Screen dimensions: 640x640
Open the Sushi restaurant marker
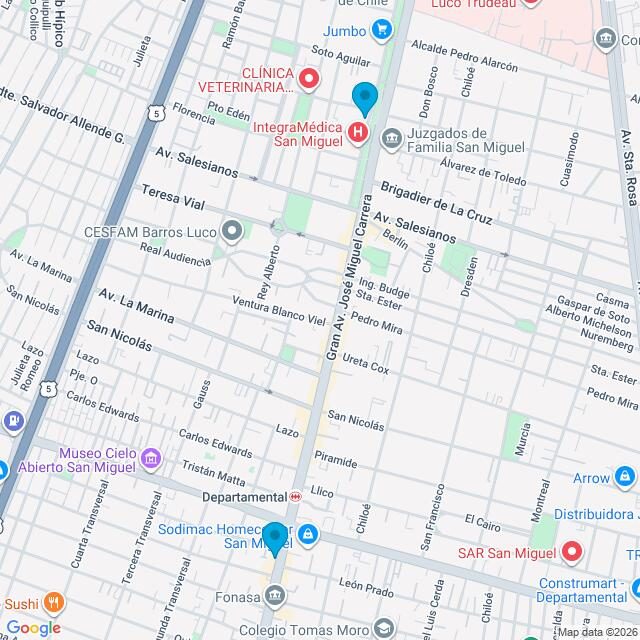click(53, 603)
